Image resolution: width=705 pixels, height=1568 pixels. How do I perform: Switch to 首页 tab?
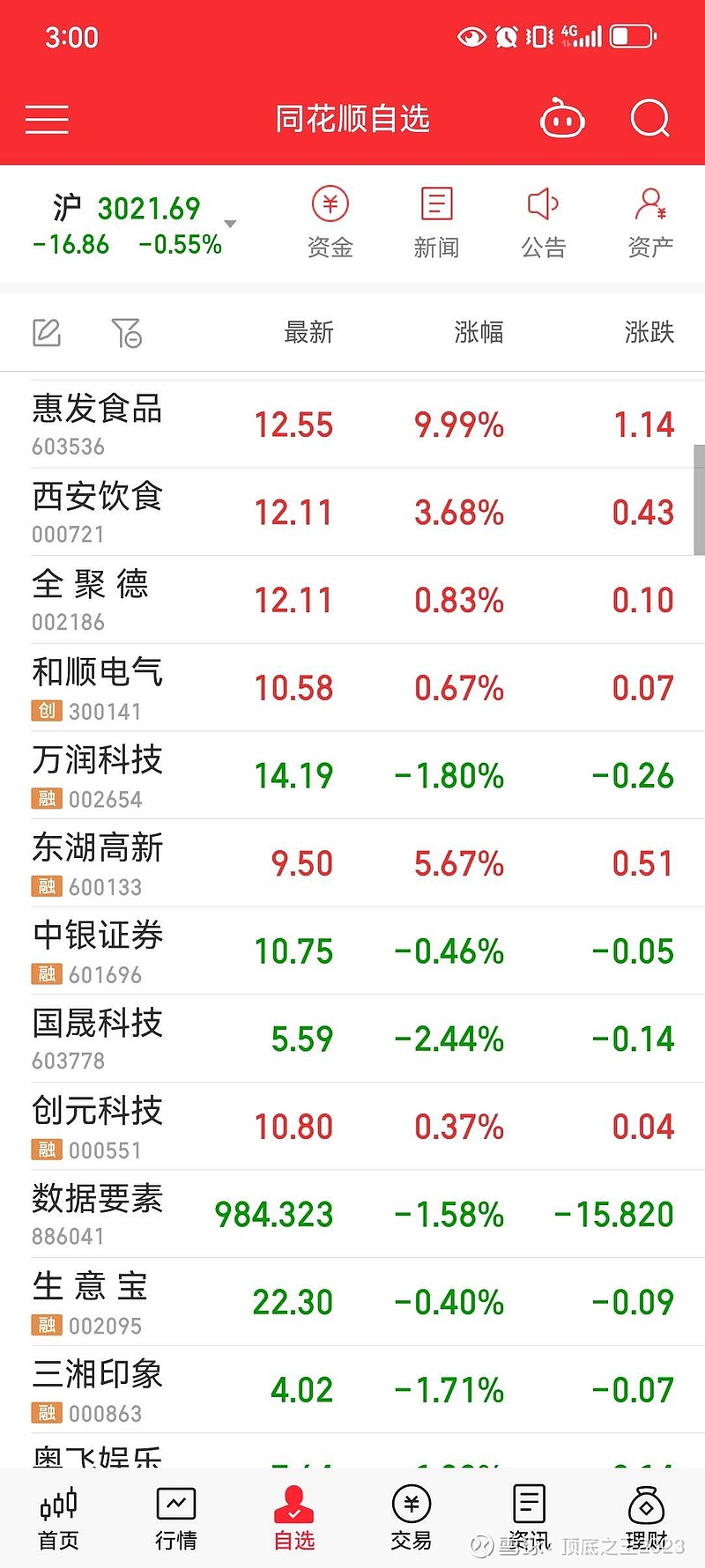point(59,1519)
